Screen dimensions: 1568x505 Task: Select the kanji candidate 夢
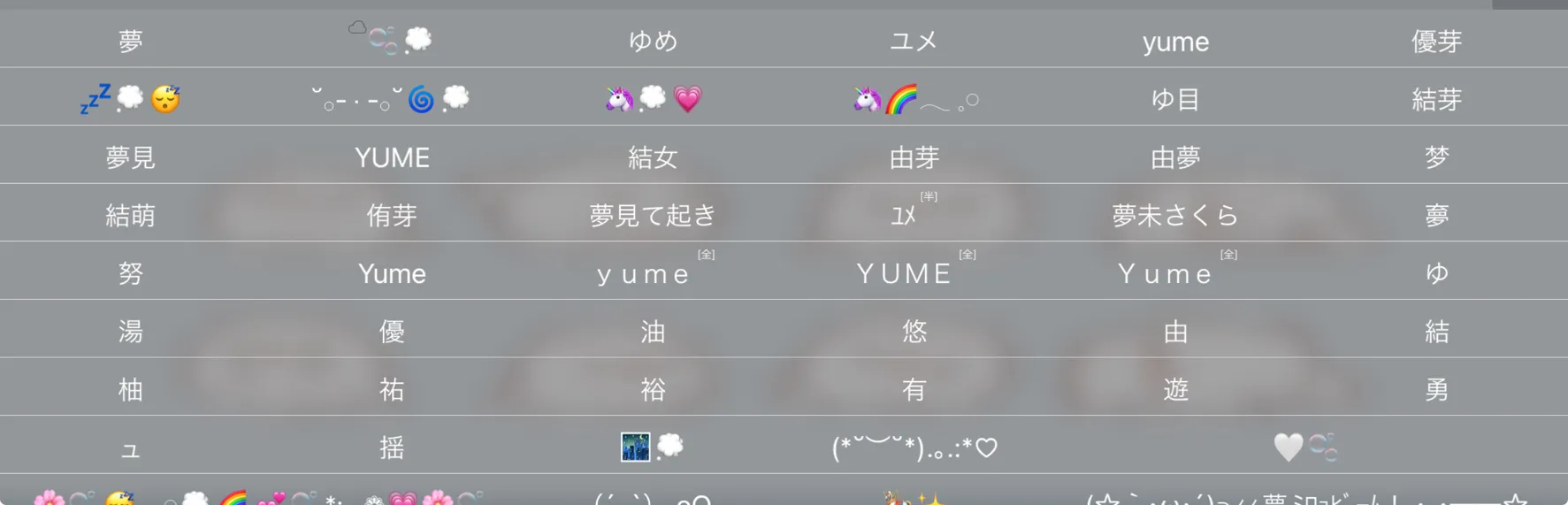coord(130,41)
